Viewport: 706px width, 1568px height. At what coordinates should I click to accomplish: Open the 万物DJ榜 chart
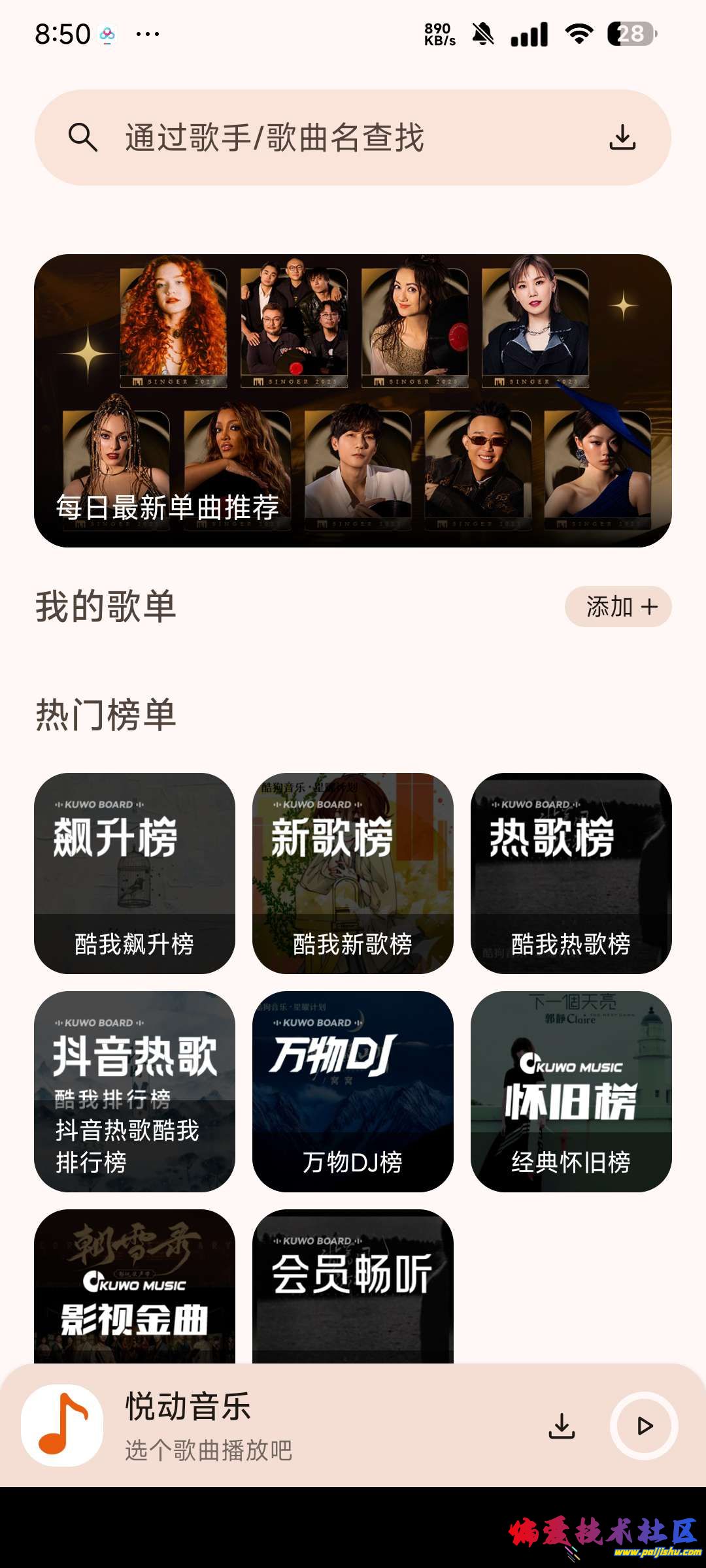(353, 1091)
